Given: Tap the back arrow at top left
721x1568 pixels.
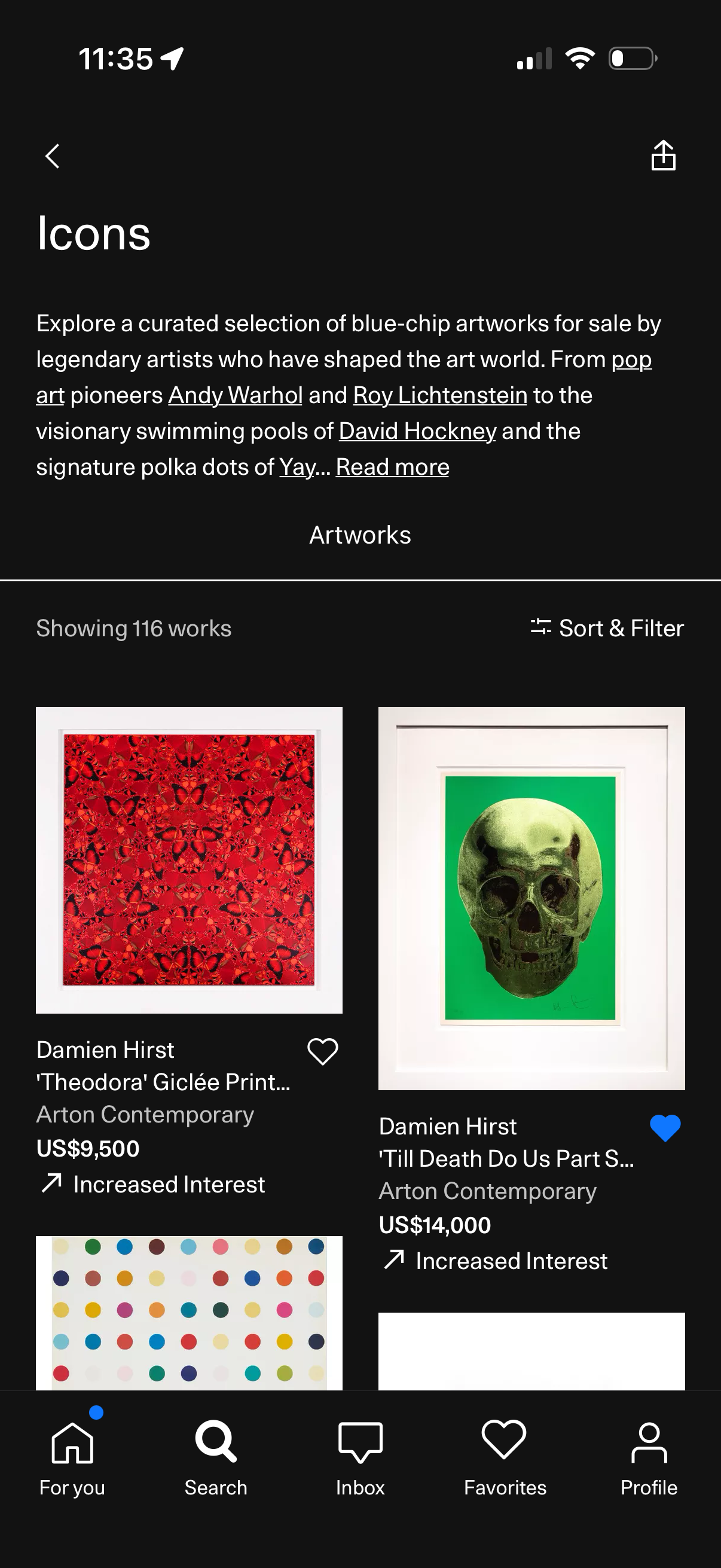Looking at the screenshot, I should 52,157.
